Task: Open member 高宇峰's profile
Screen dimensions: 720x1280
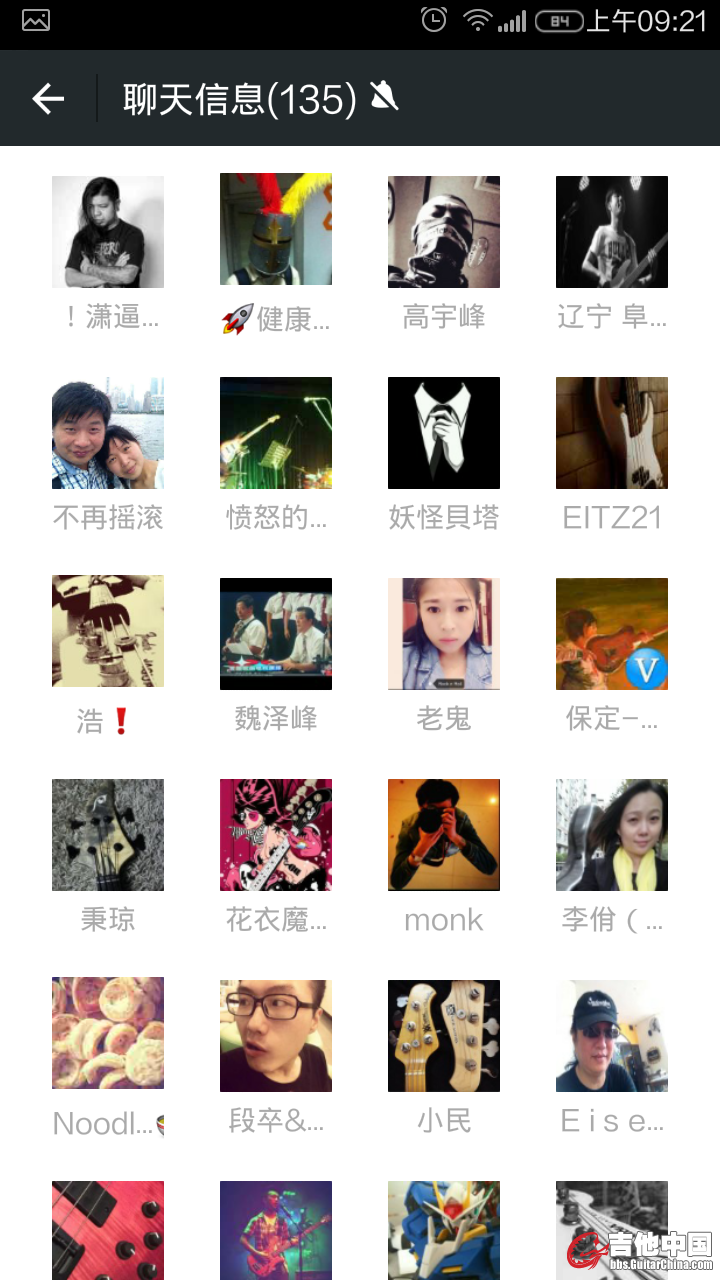Action: (444, 232)
